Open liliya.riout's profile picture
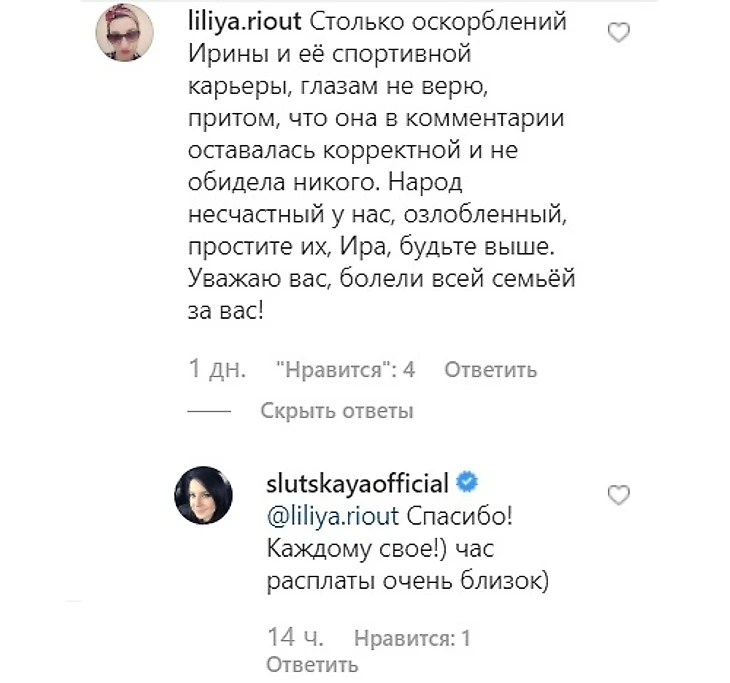 (123, 33)
